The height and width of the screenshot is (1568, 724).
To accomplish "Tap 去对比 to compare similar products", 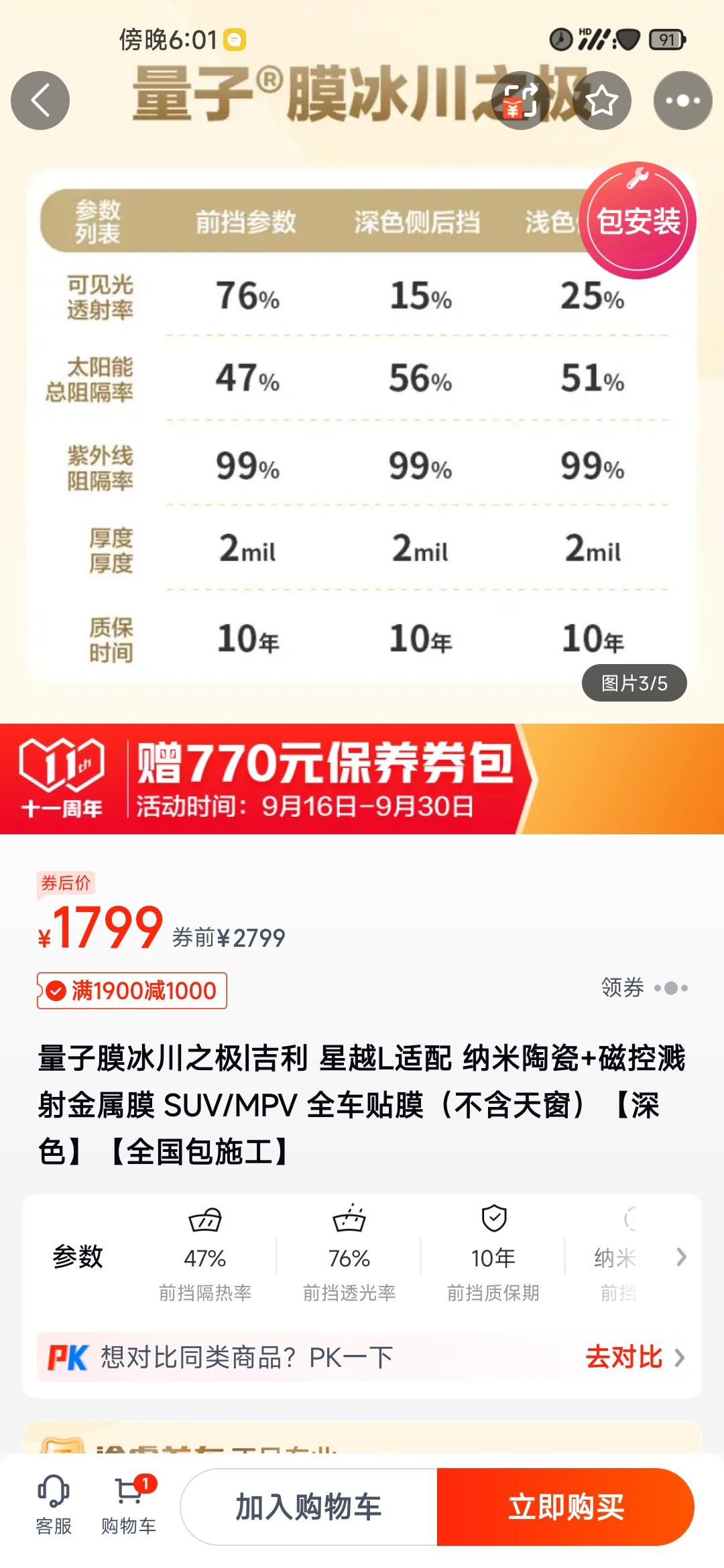I will pos(634,1357).
